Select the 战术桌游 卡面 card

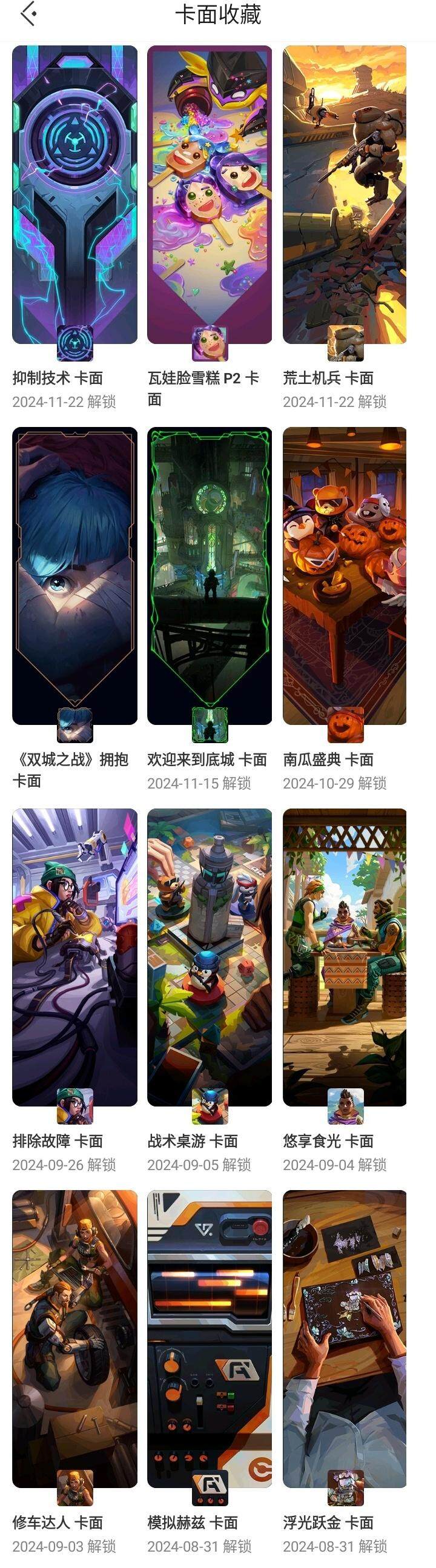click(210, 957)
